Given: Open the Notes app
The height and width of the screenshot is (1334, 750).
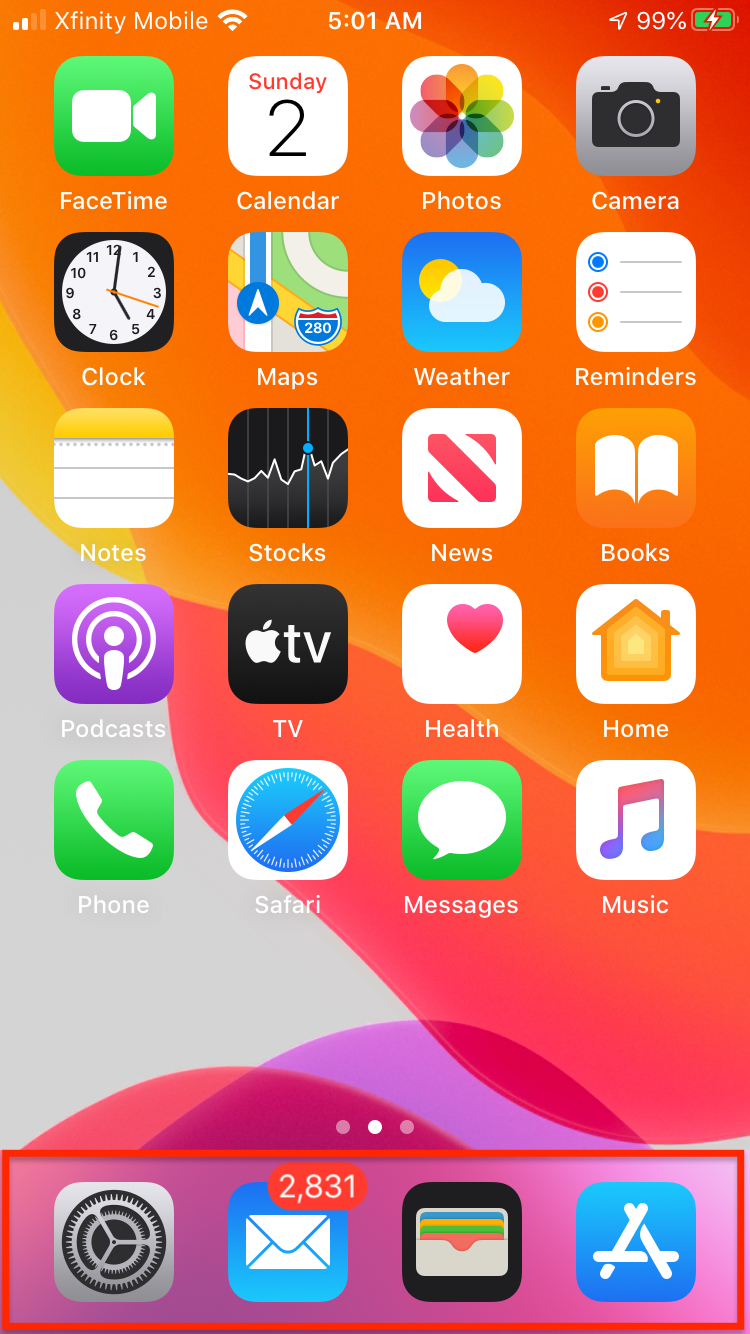Looking at the screenshot, I should (x=113, y=467).
